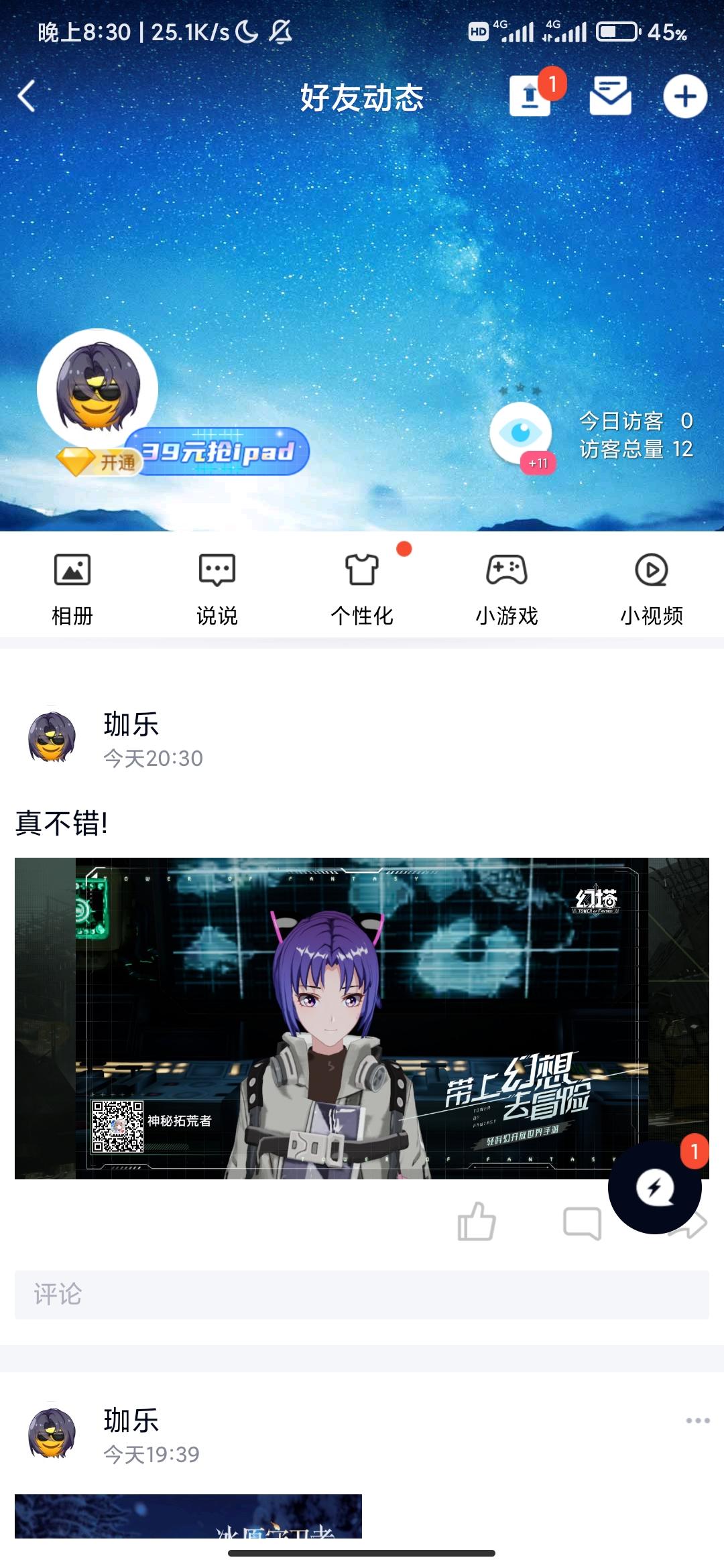This screenshot has height=1568, width=724.
Task: Open options menu on 今天19:39 post
Action: pyautogui.click(x=697, y=1421)
